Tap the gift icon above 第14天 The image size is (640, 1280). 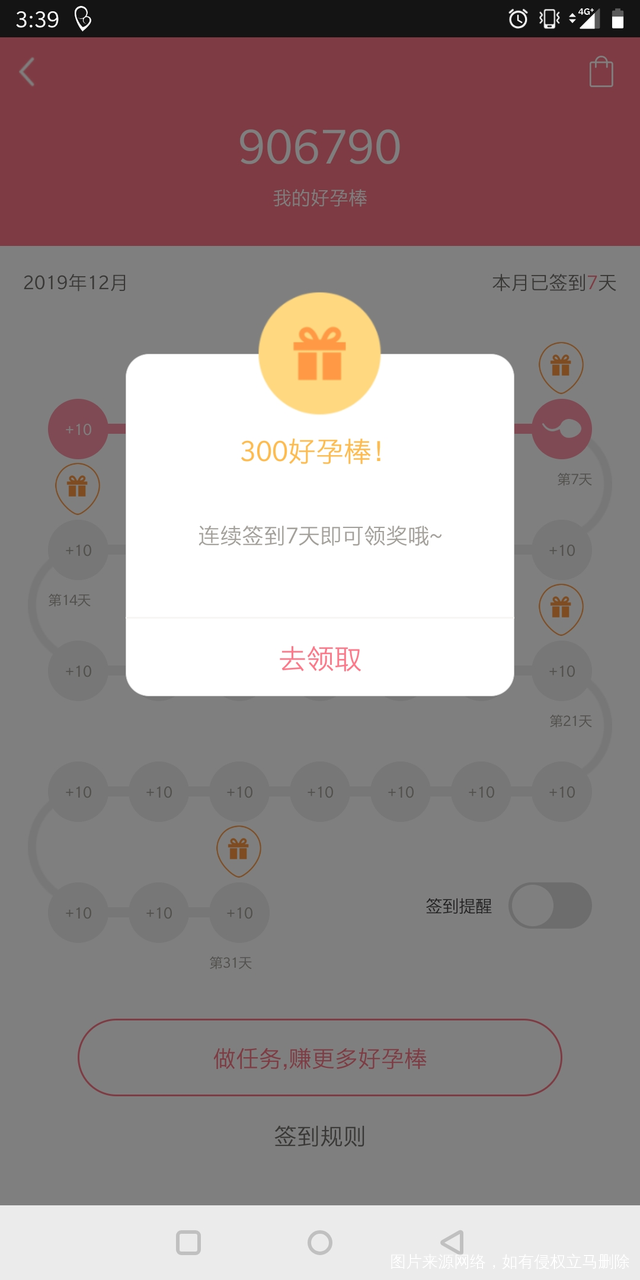(x=77, y=487)
